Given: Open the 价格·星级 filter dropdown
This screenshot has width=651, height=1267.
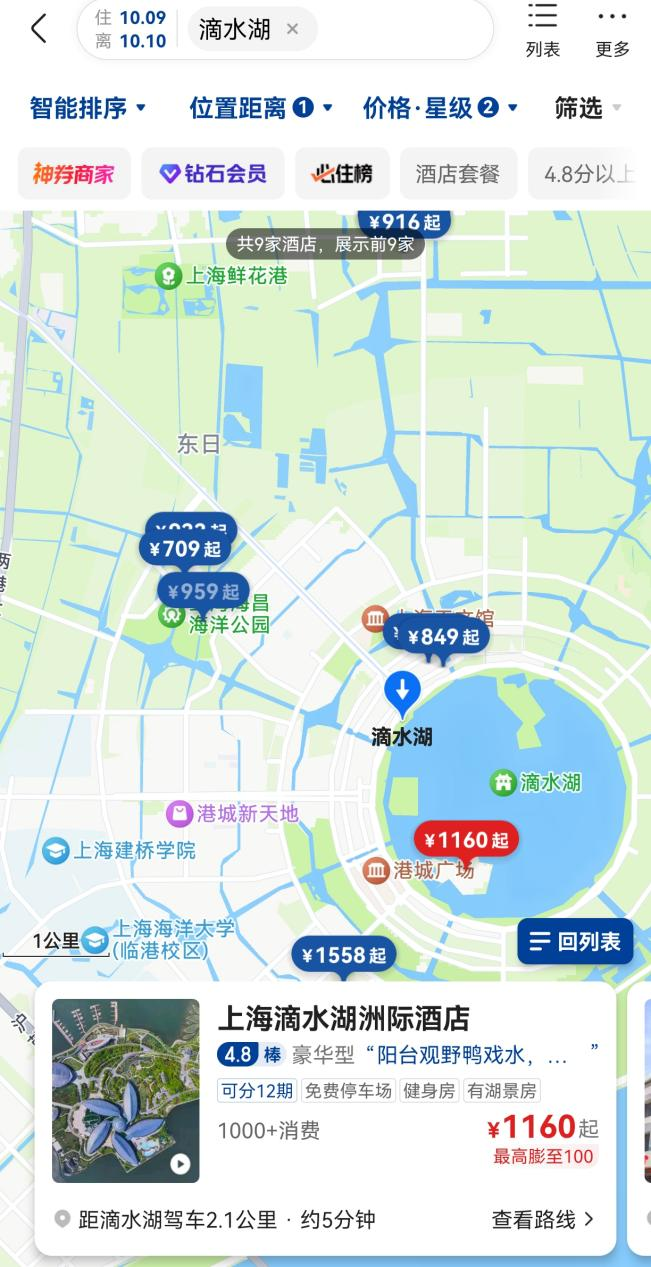Looking at the screenshot, I should click(x=441, y=108).
